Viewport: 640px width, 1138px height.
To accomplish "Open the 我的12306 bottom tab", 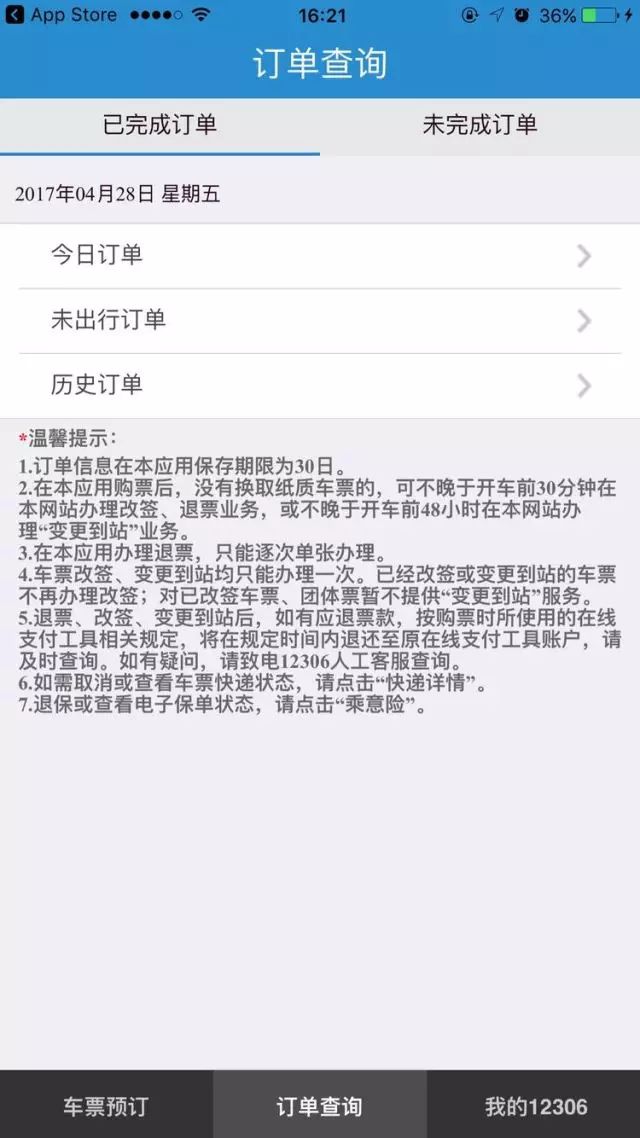I will pos(534,1105).
